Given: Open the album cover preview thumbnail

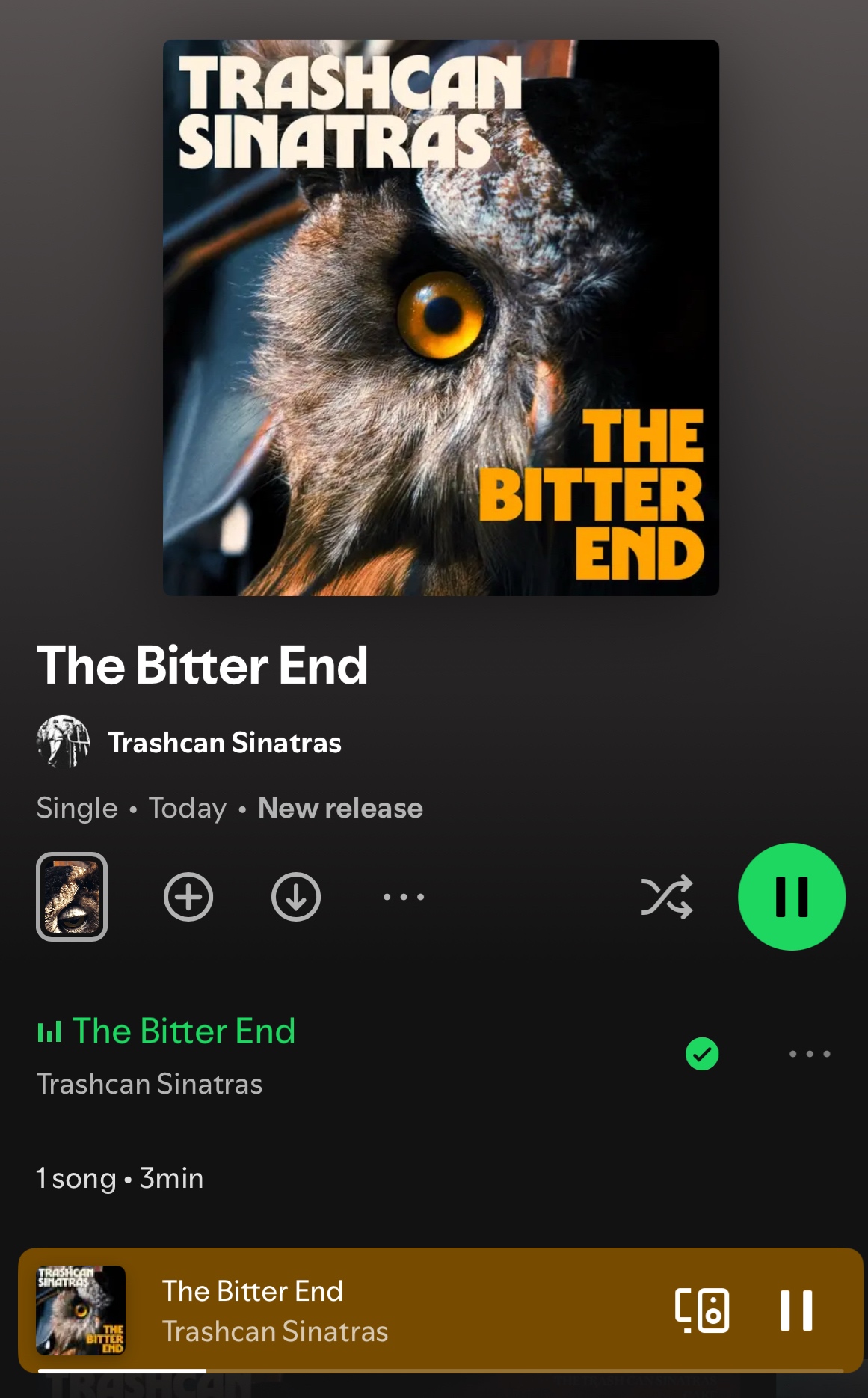Looking at the screenshot, I should (x=72, y=896).
